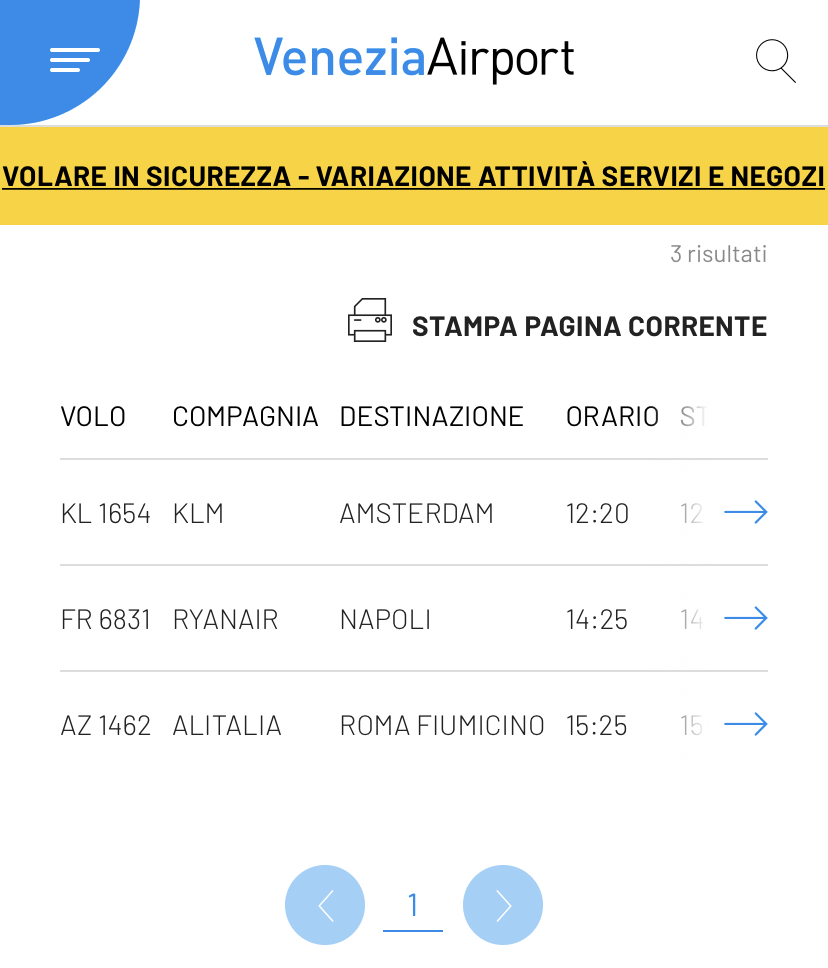This screenshot has width=828, height=968.
Task: Tap the VeneziaAirport logo to go home
Action: [414, 58]
